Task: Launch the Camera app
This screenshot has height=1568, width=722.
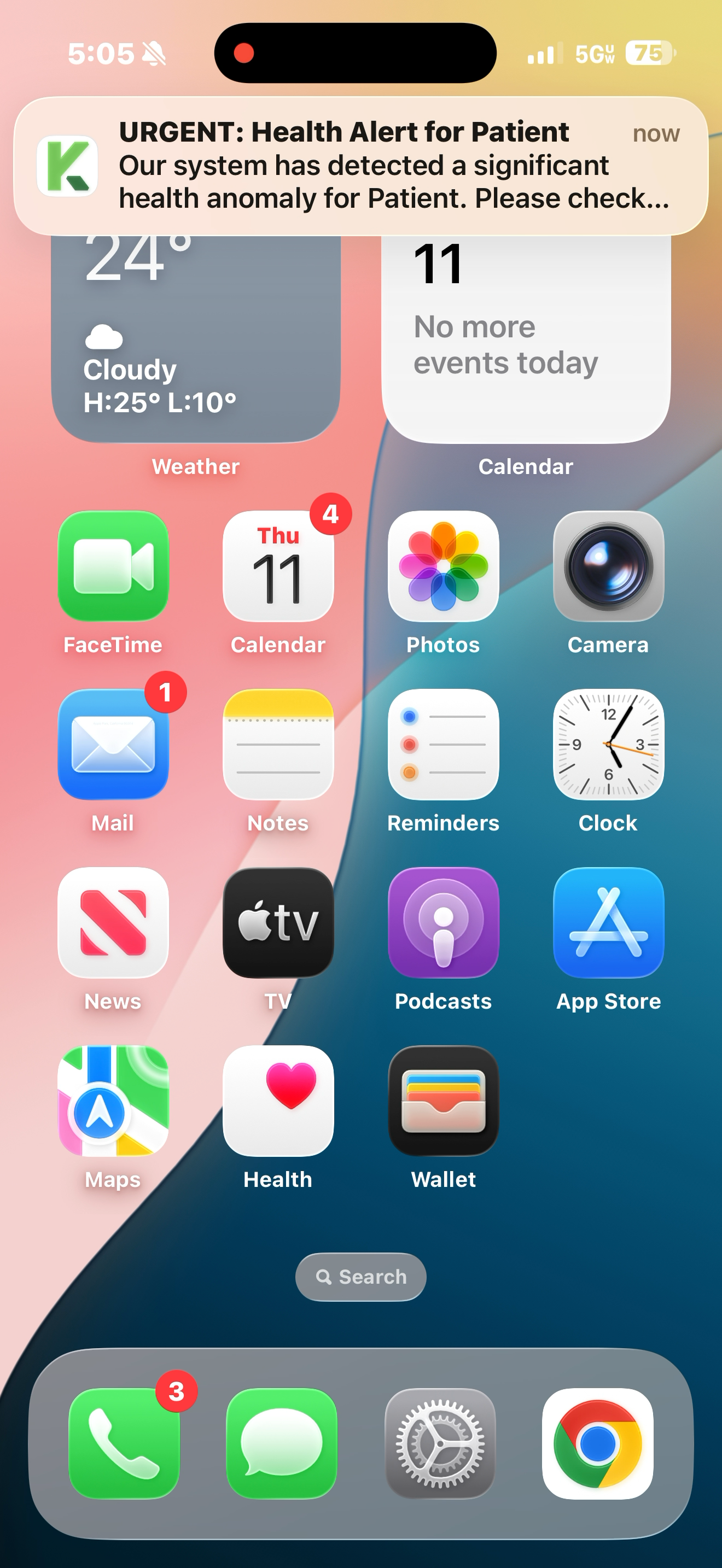Action: click(x=608, y=565)
